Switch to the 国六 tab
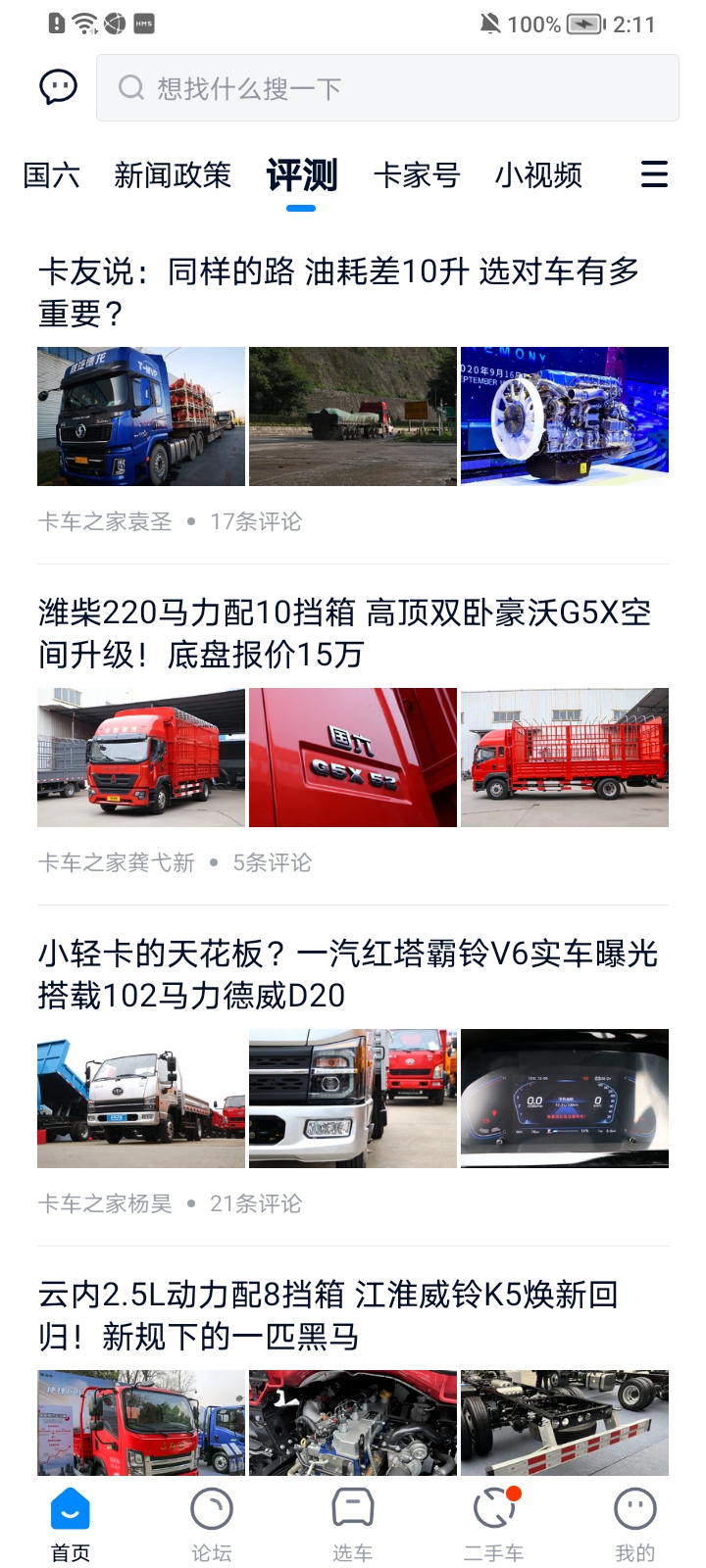Viewport: 706px width, 1568px height. 51,175
